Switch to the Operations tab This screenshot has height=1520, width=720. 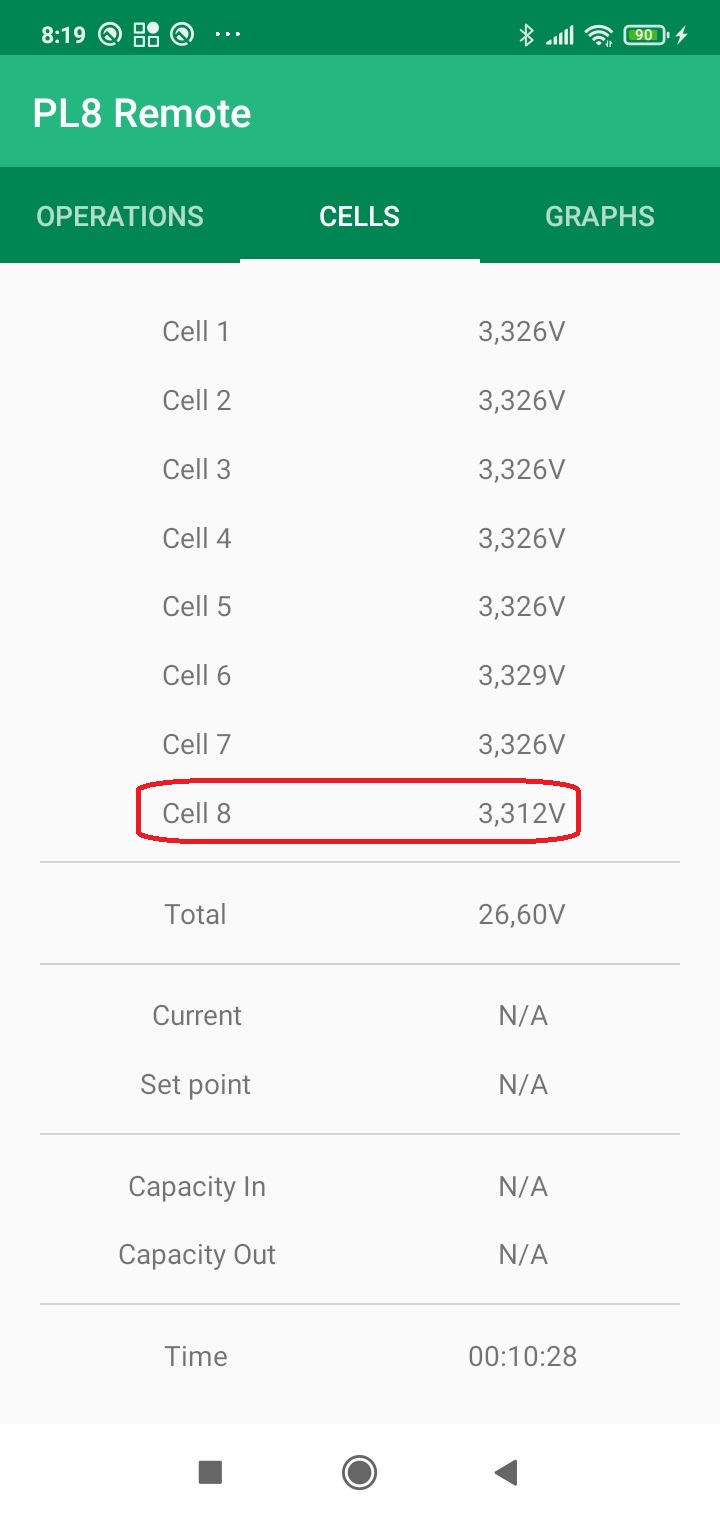pos(120,216)
